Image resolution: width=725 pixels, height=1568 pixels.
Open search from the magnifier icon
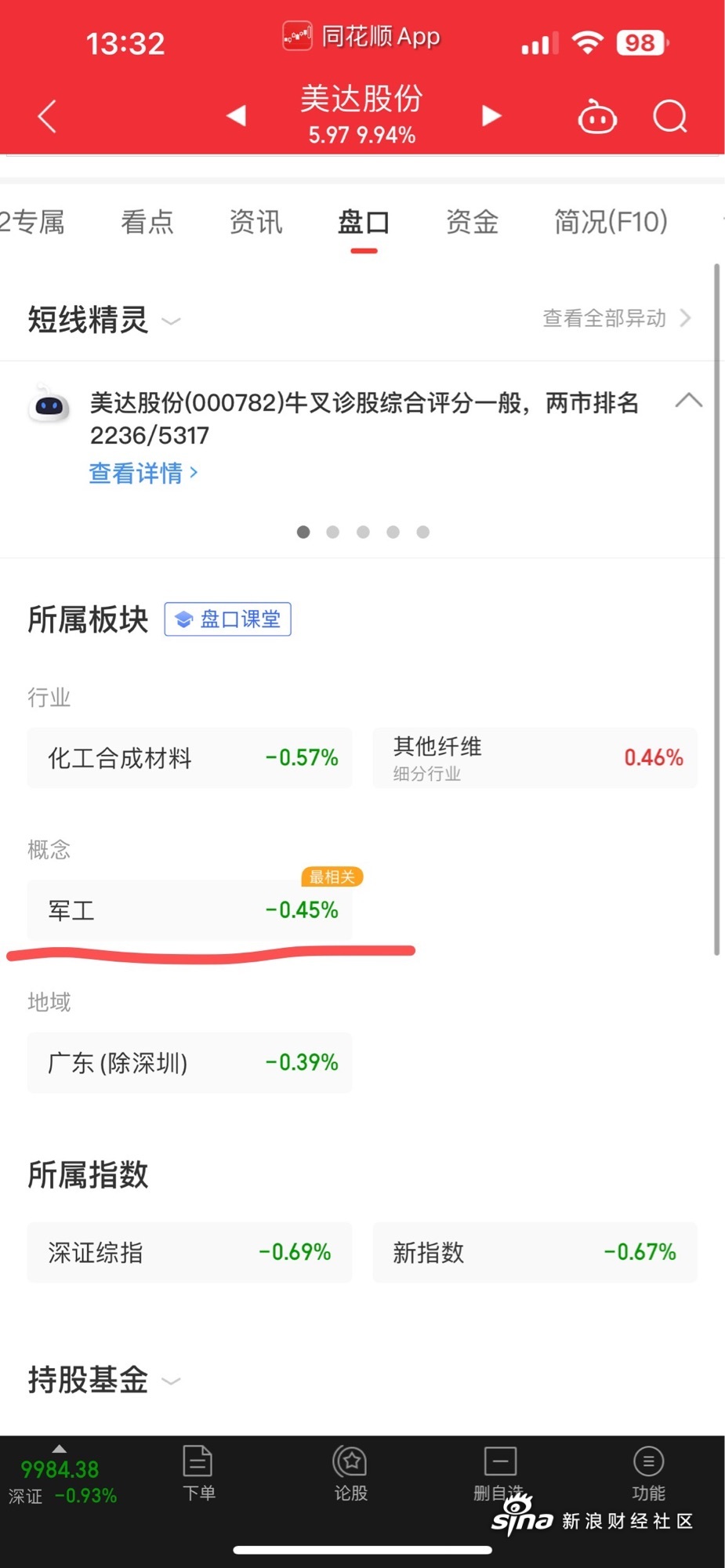pos(670,117)
